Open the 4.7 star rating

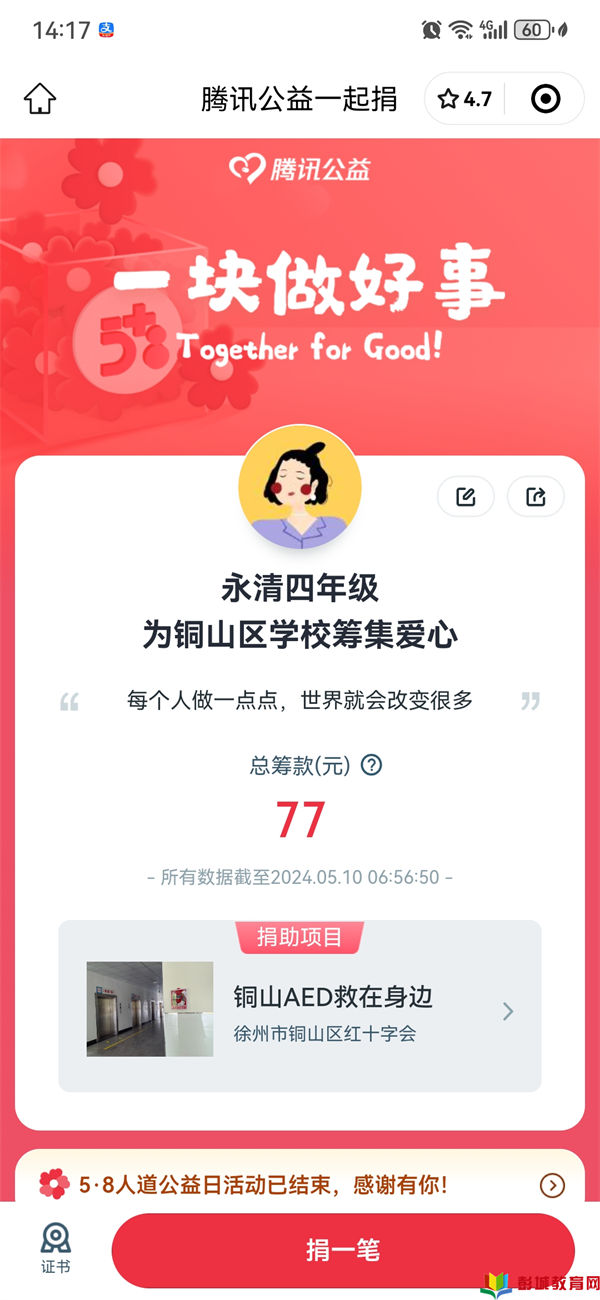(x=466, y=99)
